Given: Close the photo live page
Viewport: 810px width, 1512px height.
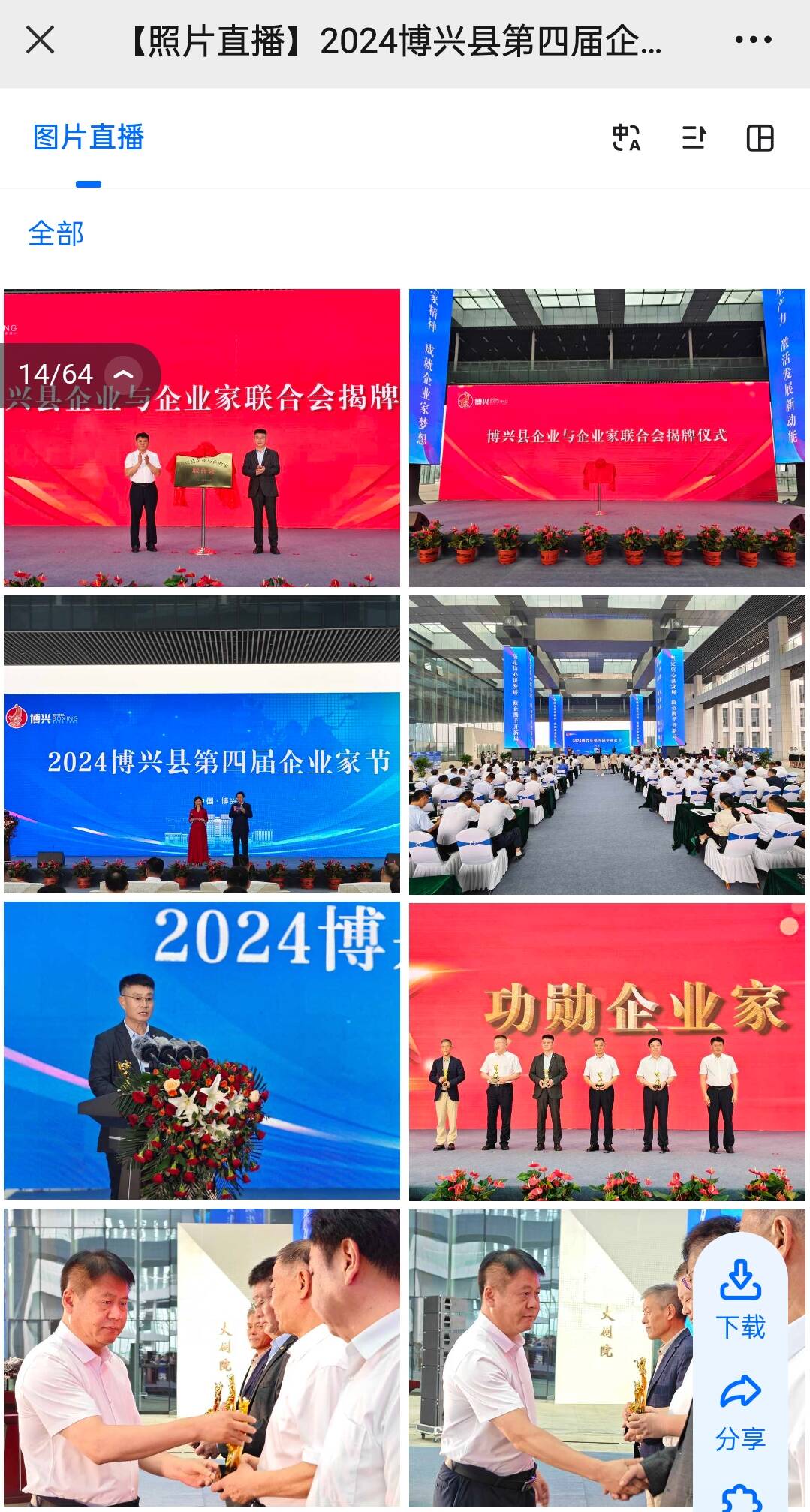Looking at the screenshot, I should pyautogui.click(x=40, y=40).
